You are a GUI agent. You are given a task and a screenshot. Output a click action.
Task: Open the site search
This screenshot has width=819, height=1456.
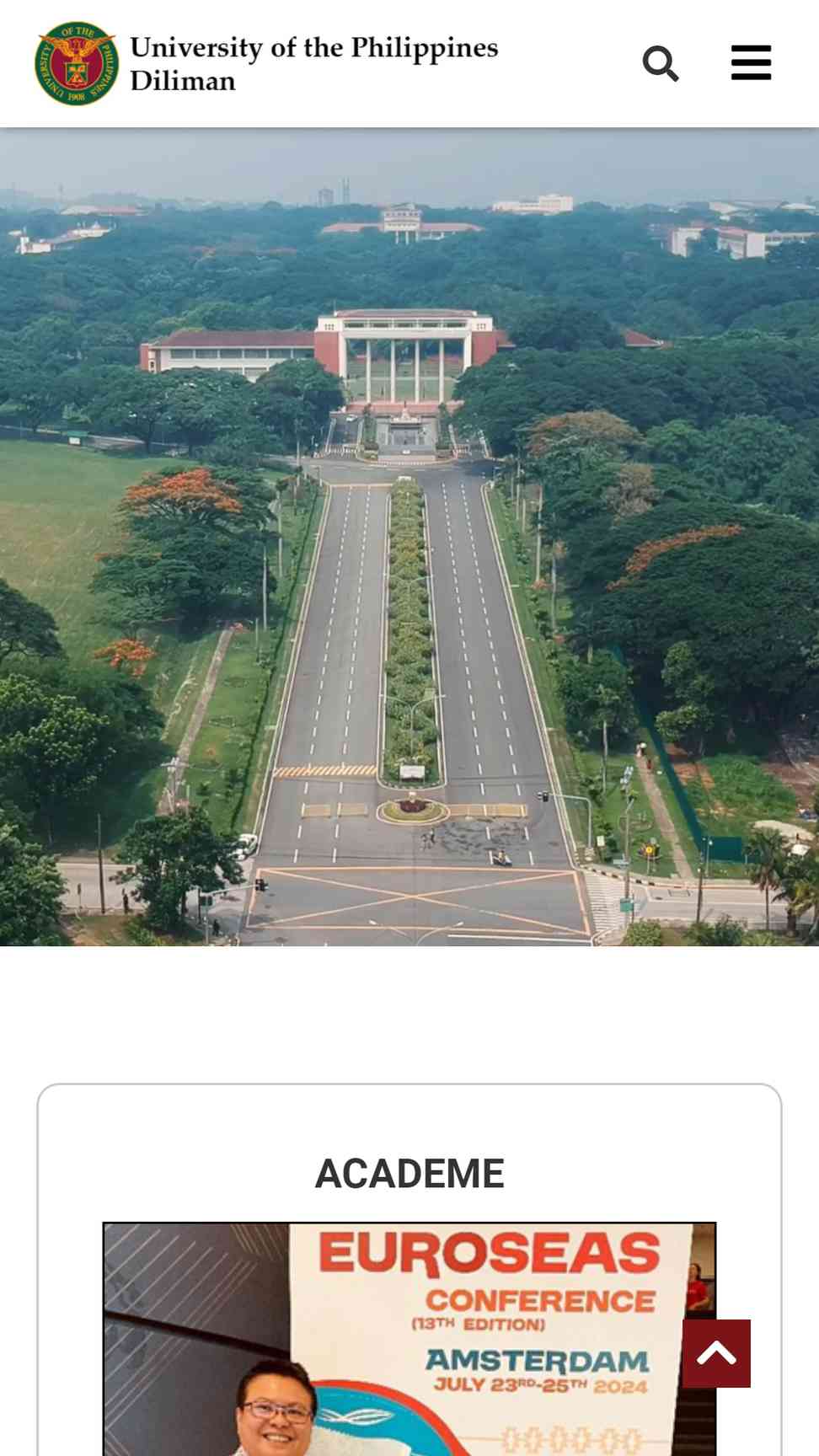(661, 63)
